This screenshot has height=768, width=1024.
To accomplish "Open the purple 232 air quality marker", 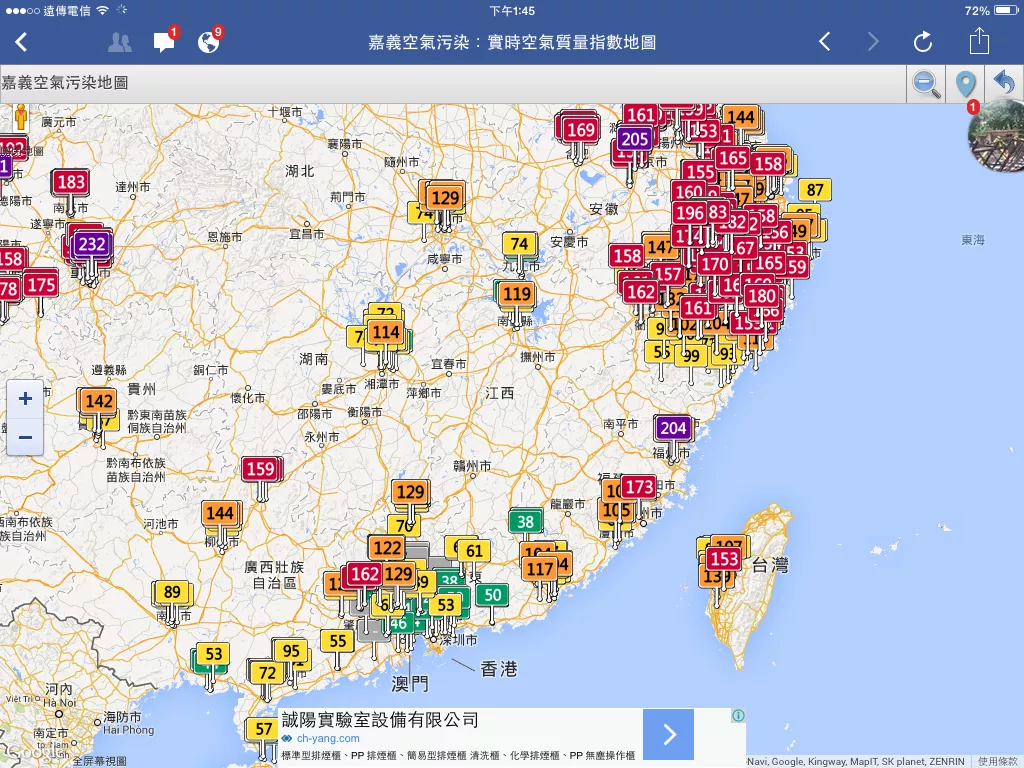I will 91,244.
